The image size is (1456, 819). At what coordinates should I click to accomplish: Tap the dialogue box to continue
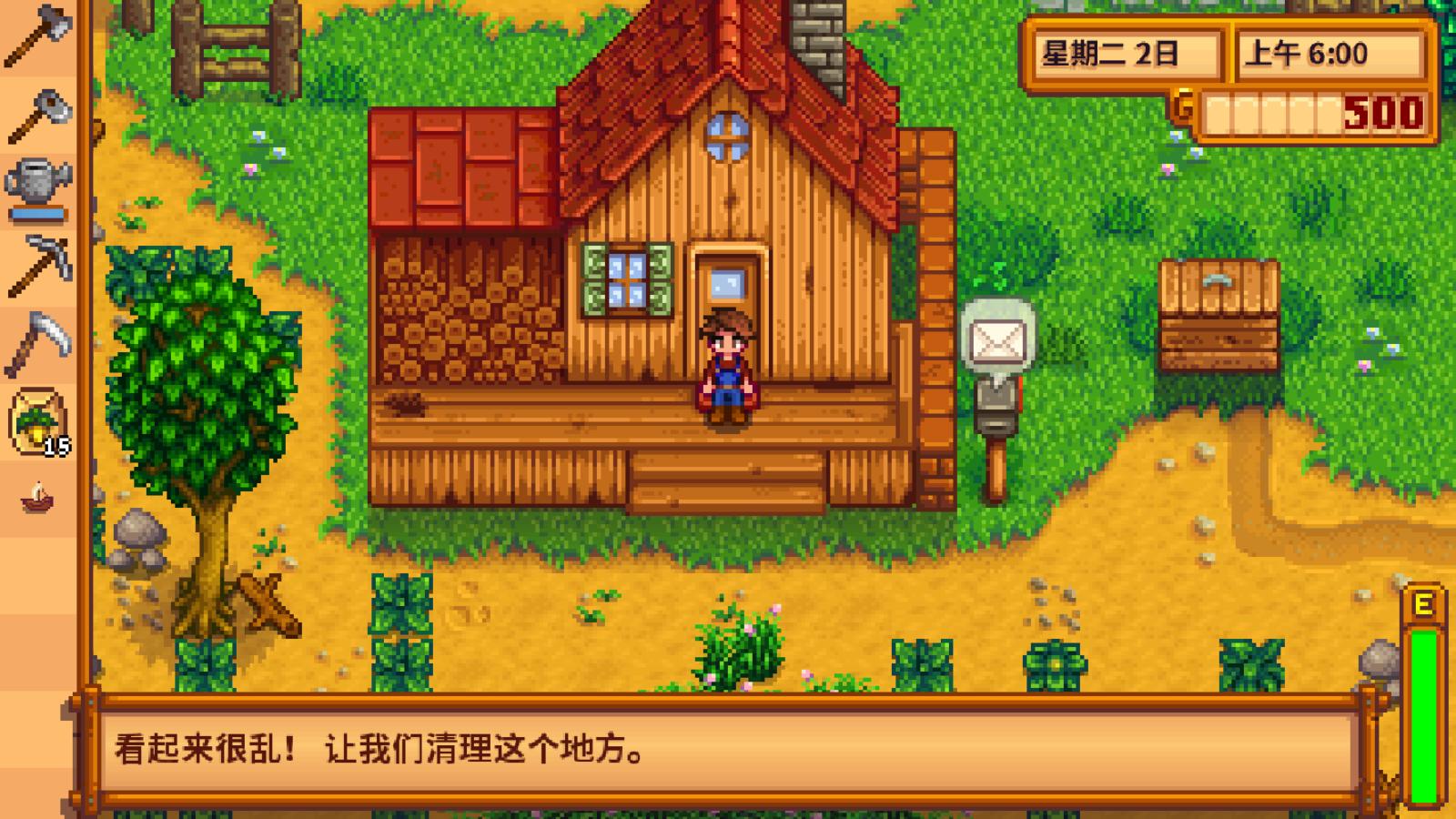click(x=728, y=750)
